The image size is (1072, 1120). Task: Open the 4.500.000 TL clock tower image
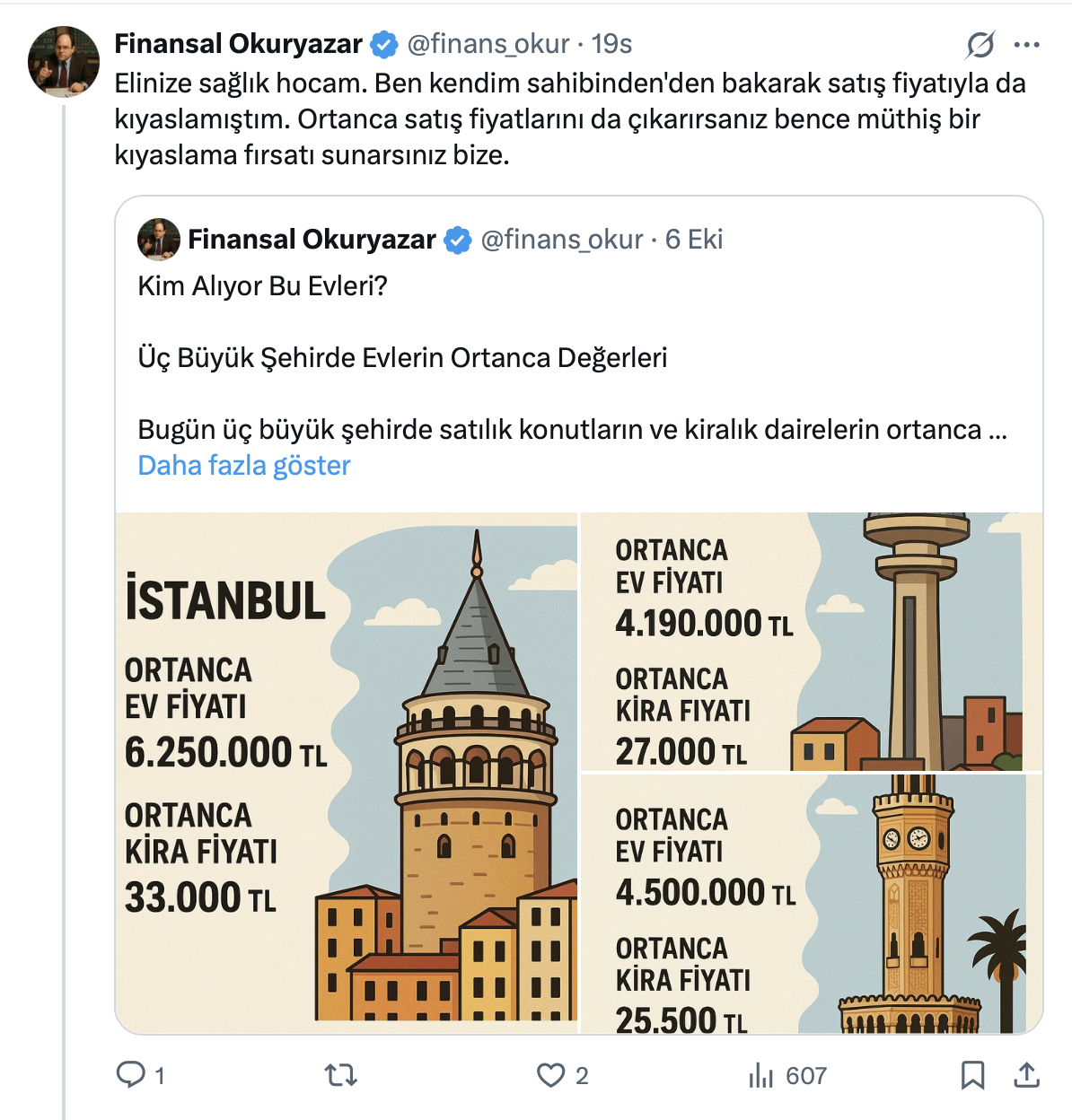[812, 904]
